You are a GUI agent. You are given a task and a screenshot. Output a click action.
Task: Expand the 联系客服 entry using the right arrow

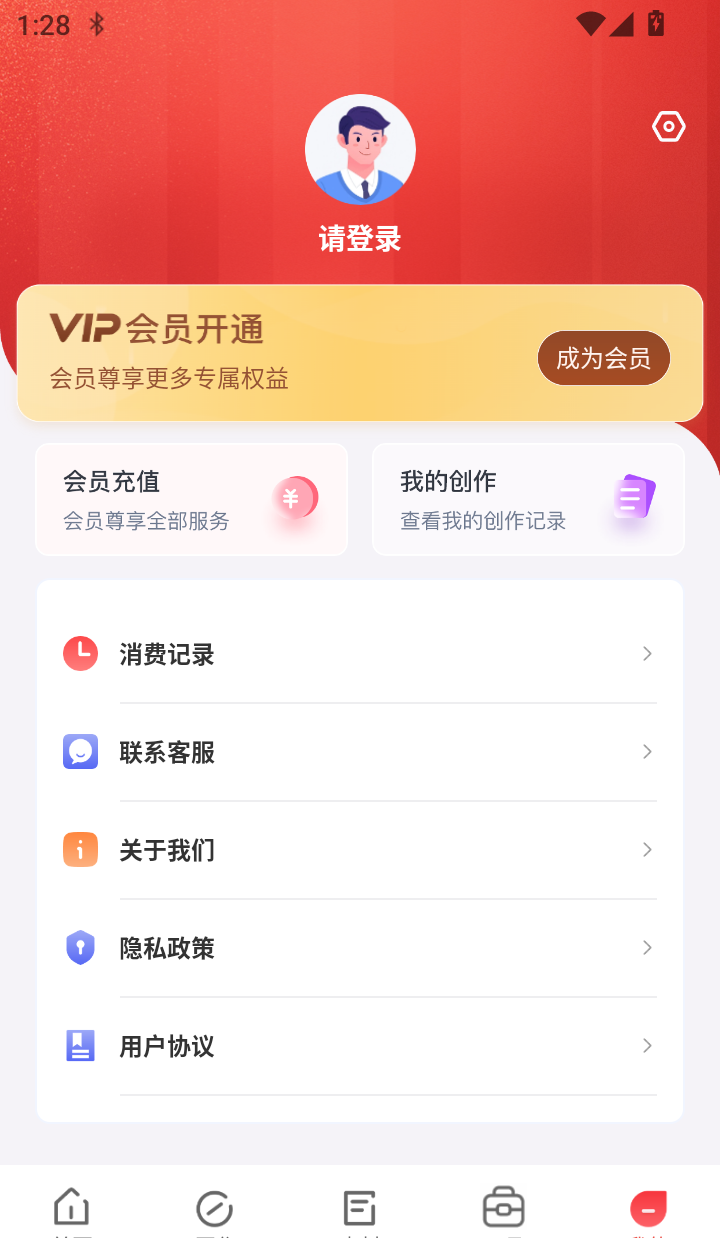[647, 751]
